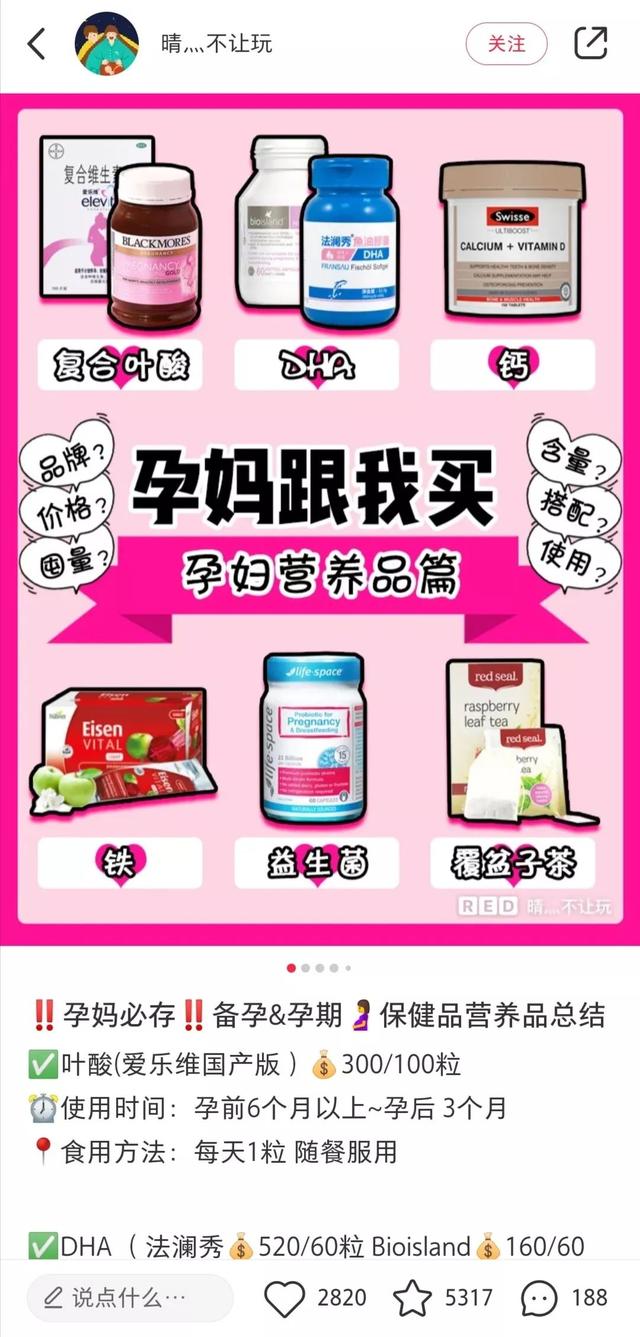
Task: Tap the image page indicator dots
Action: 319,968
